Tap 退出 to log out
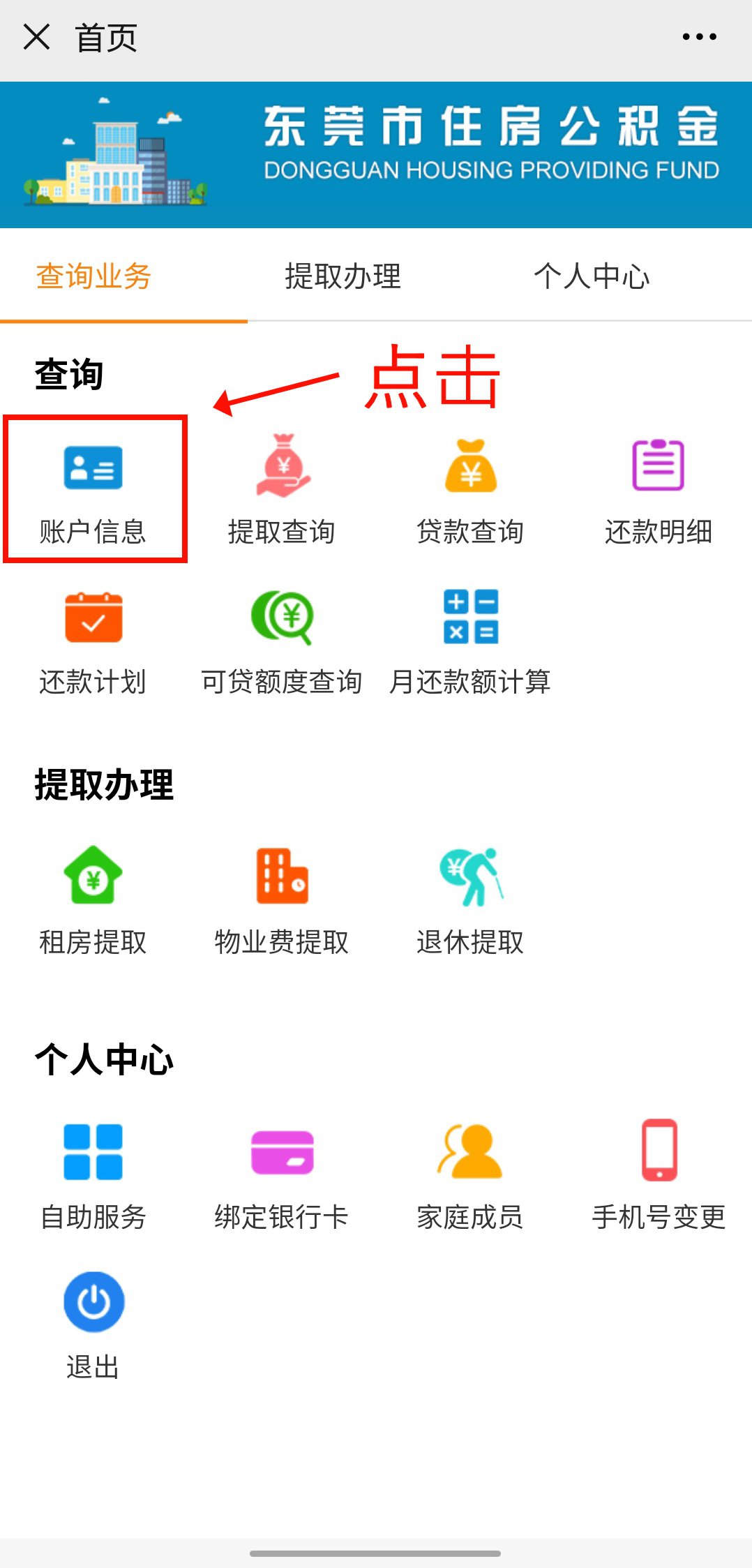 coord(93,1324)
